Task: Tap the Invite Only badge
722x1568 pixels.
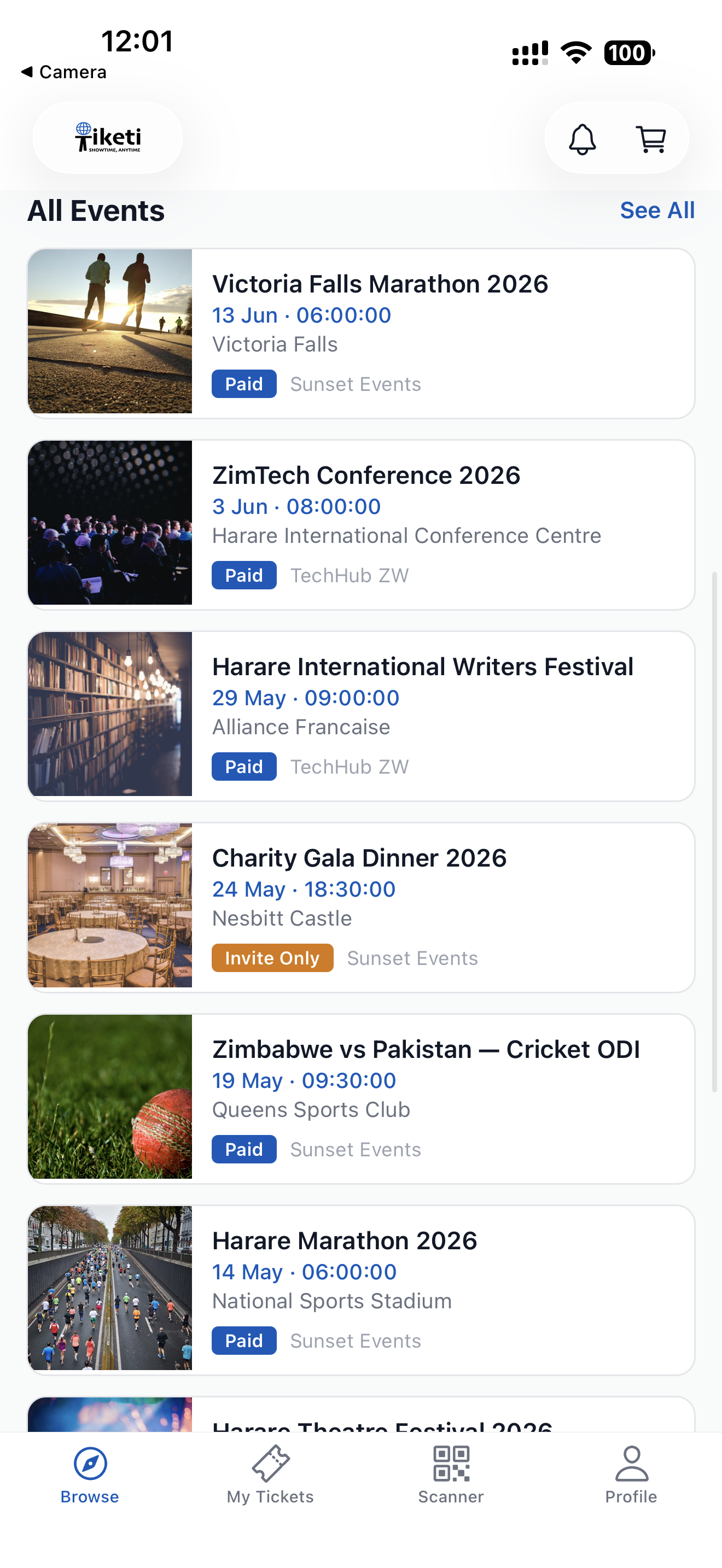Action: tap(272, 957)
